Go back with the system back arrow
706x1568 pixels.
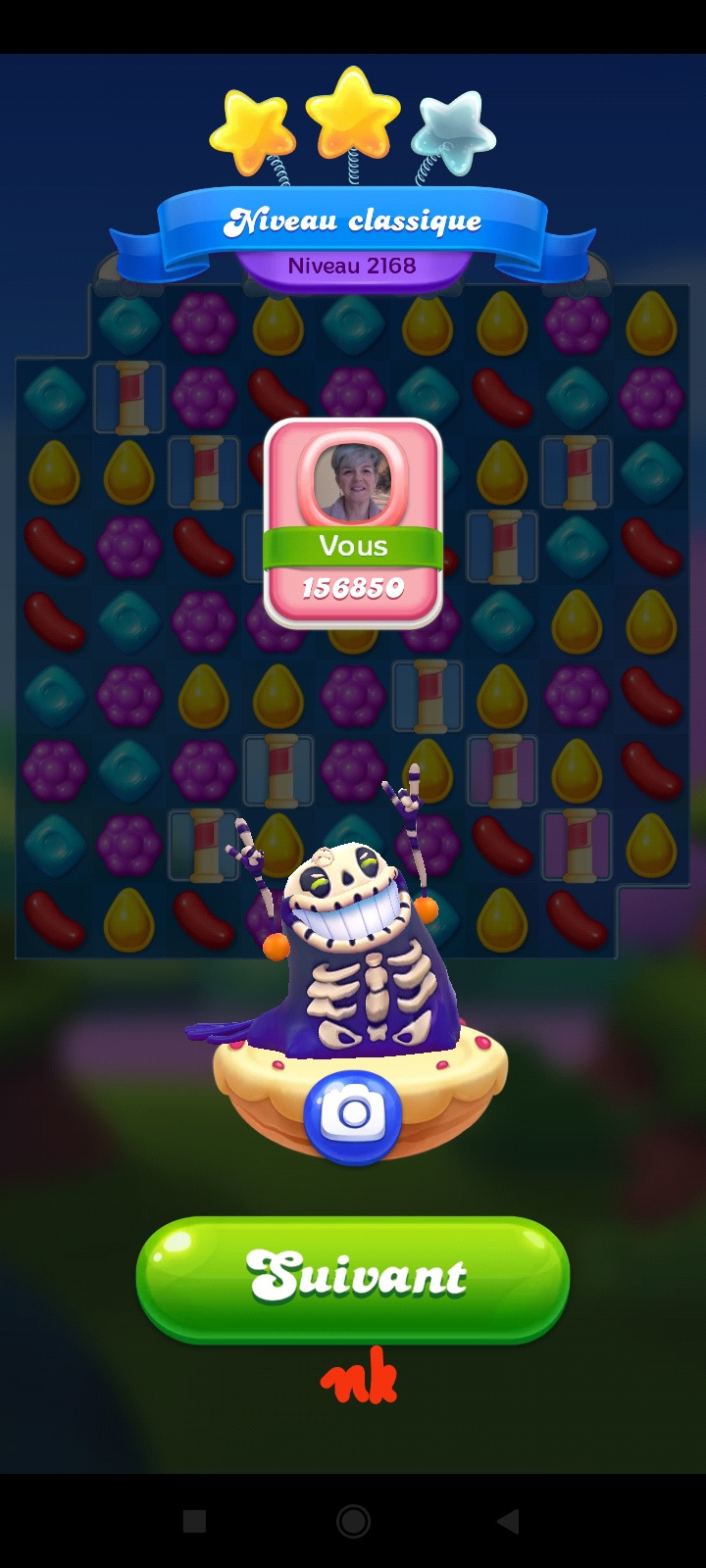(x=508, y=1521)
